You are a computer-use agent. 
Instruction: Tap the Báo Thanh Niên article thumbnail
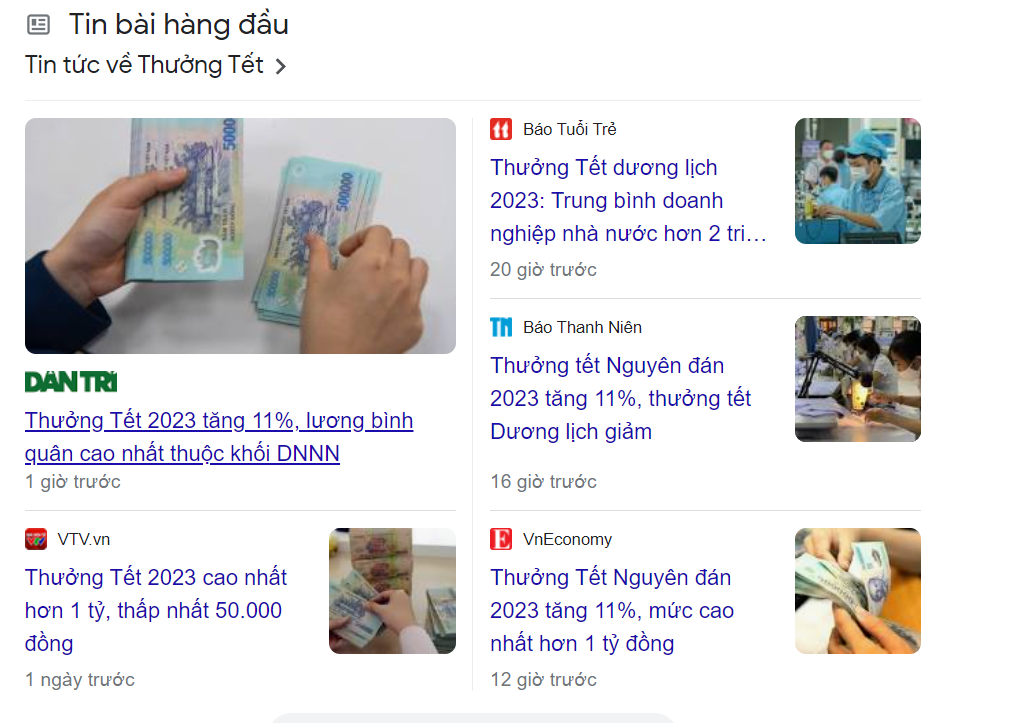pyautogui.click(x=857, y=379)
